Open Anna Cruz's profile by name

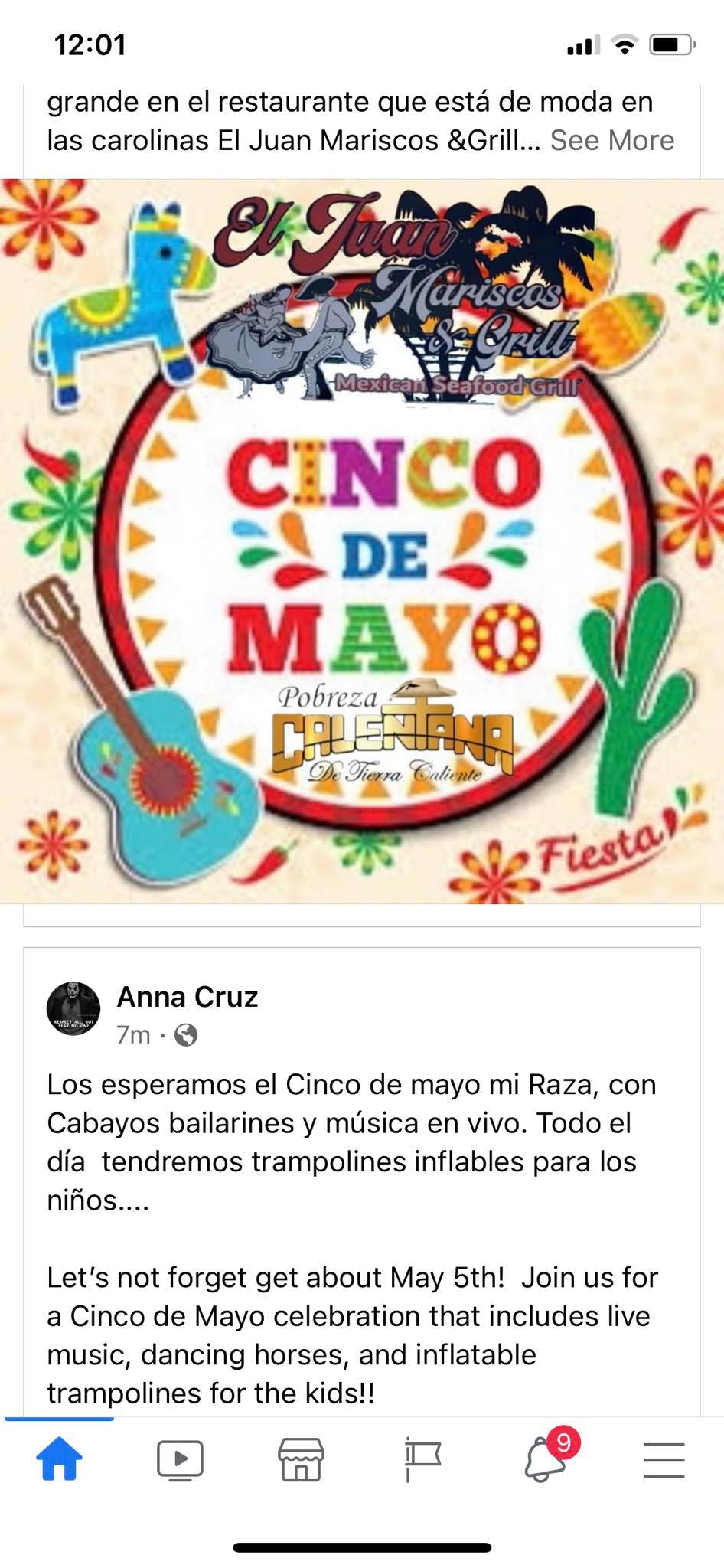pyautogui.click(x=187, y=996)
